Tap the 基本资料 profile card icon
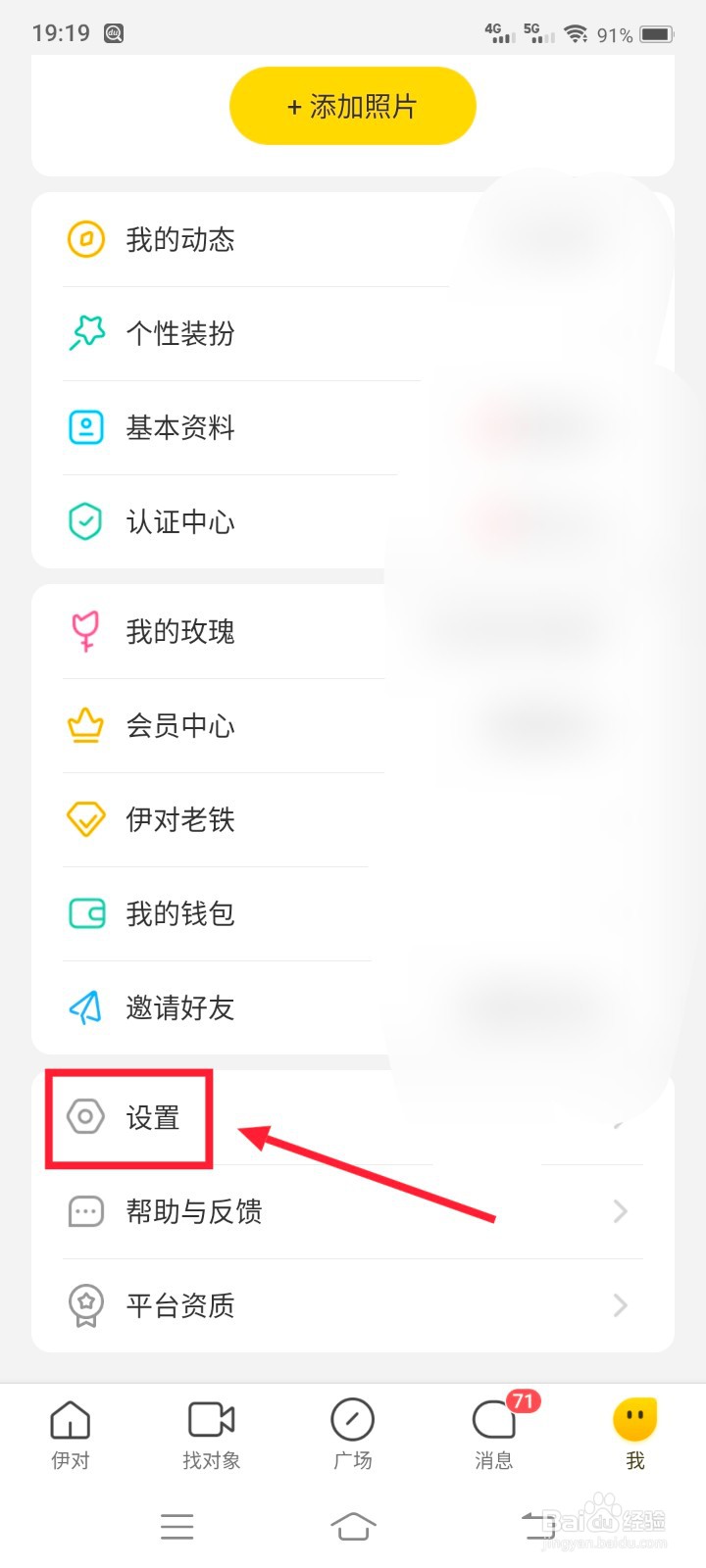Viewport: 706px width, 1568px height. (x=86, y=426)
